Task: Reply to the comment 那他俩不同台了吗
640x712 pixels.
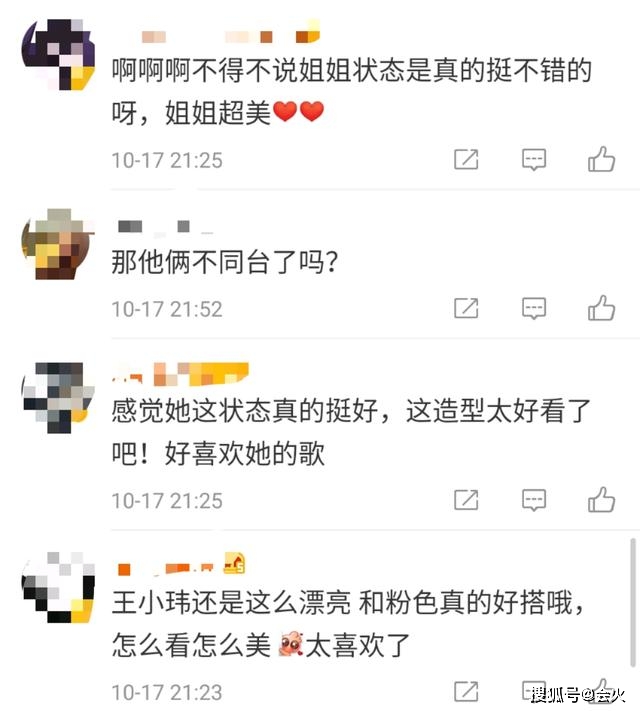Action: 534,308
